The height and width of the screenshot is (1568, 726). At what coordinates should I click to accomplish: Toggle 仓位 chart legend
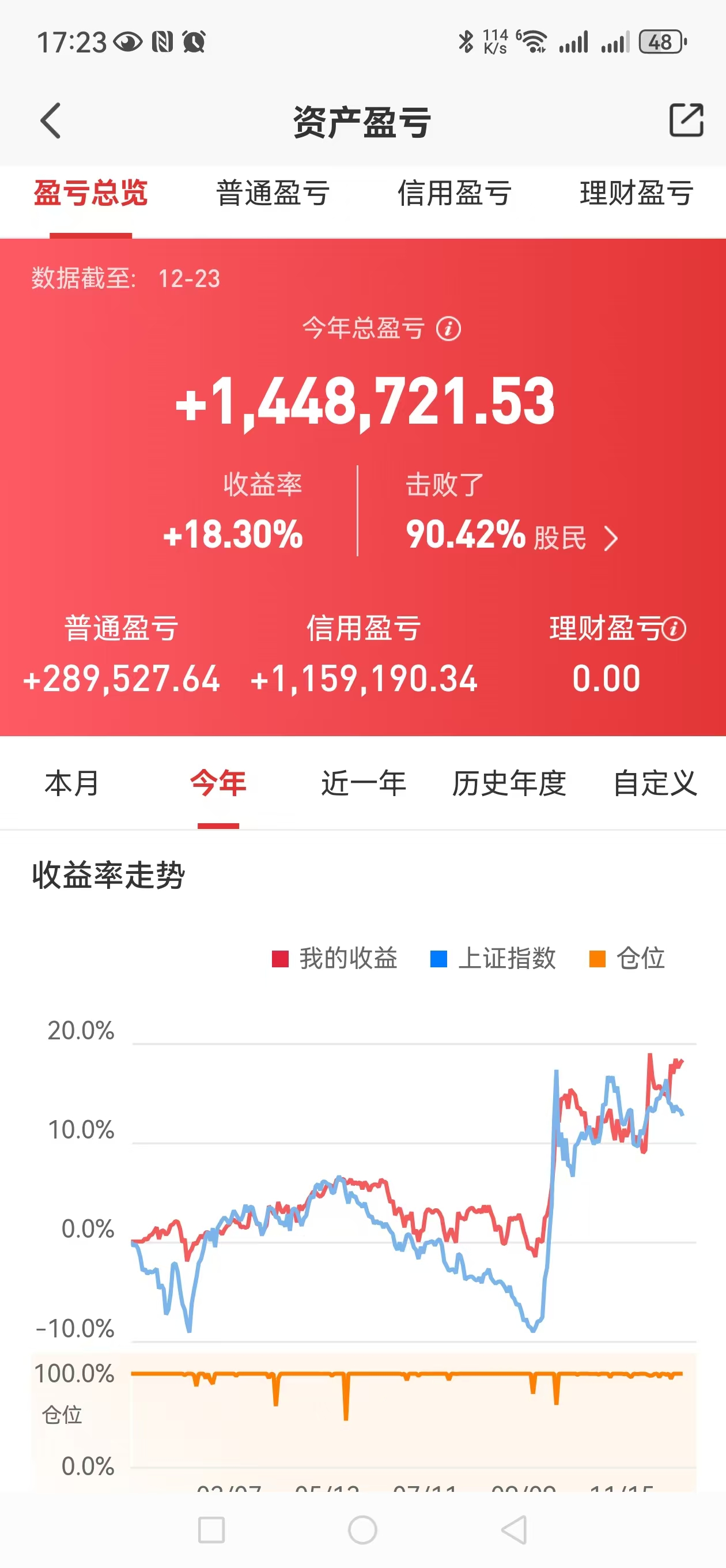[x=627, y=958]
